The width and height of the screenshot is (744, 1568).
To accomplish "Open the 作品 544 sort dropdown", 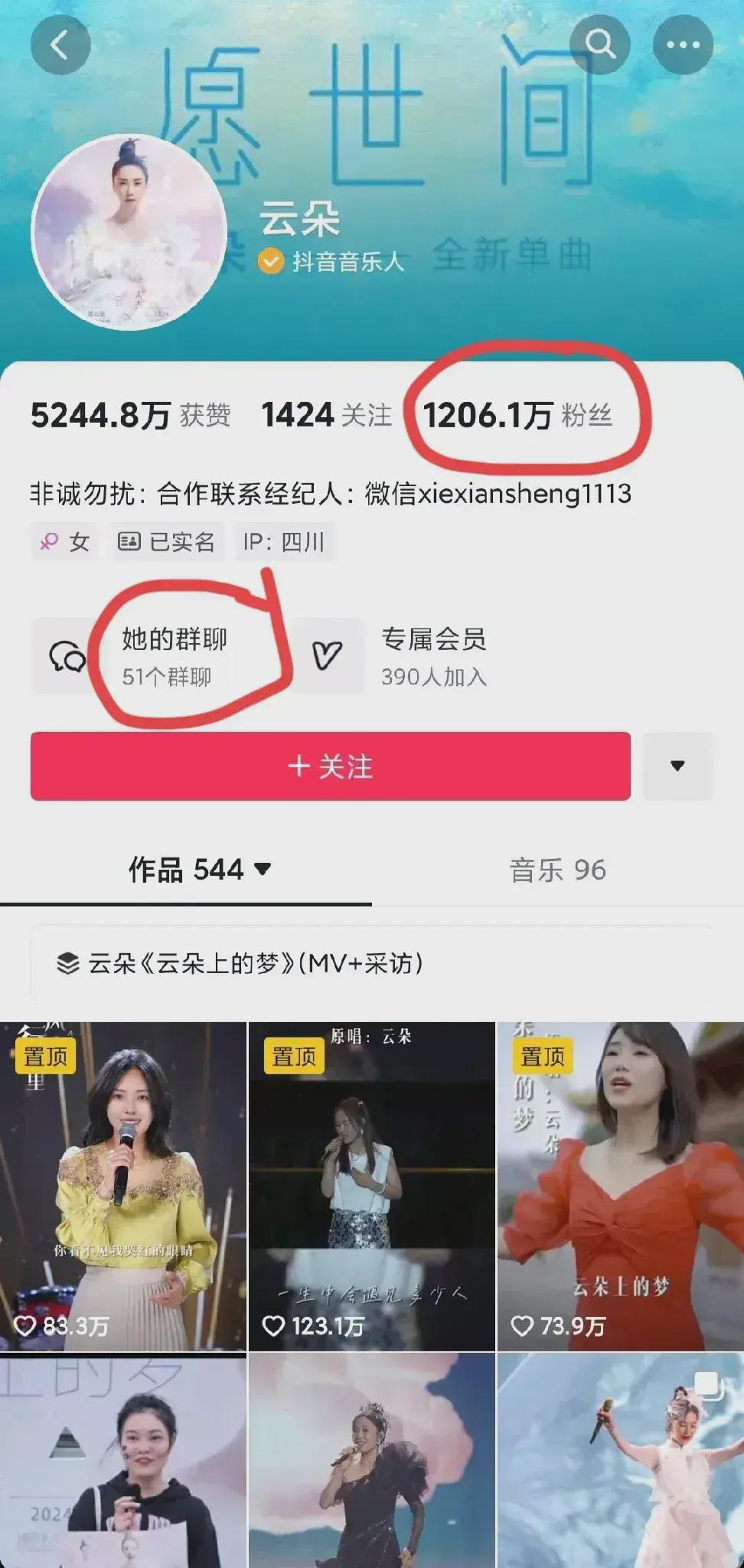I will point(199,870).
